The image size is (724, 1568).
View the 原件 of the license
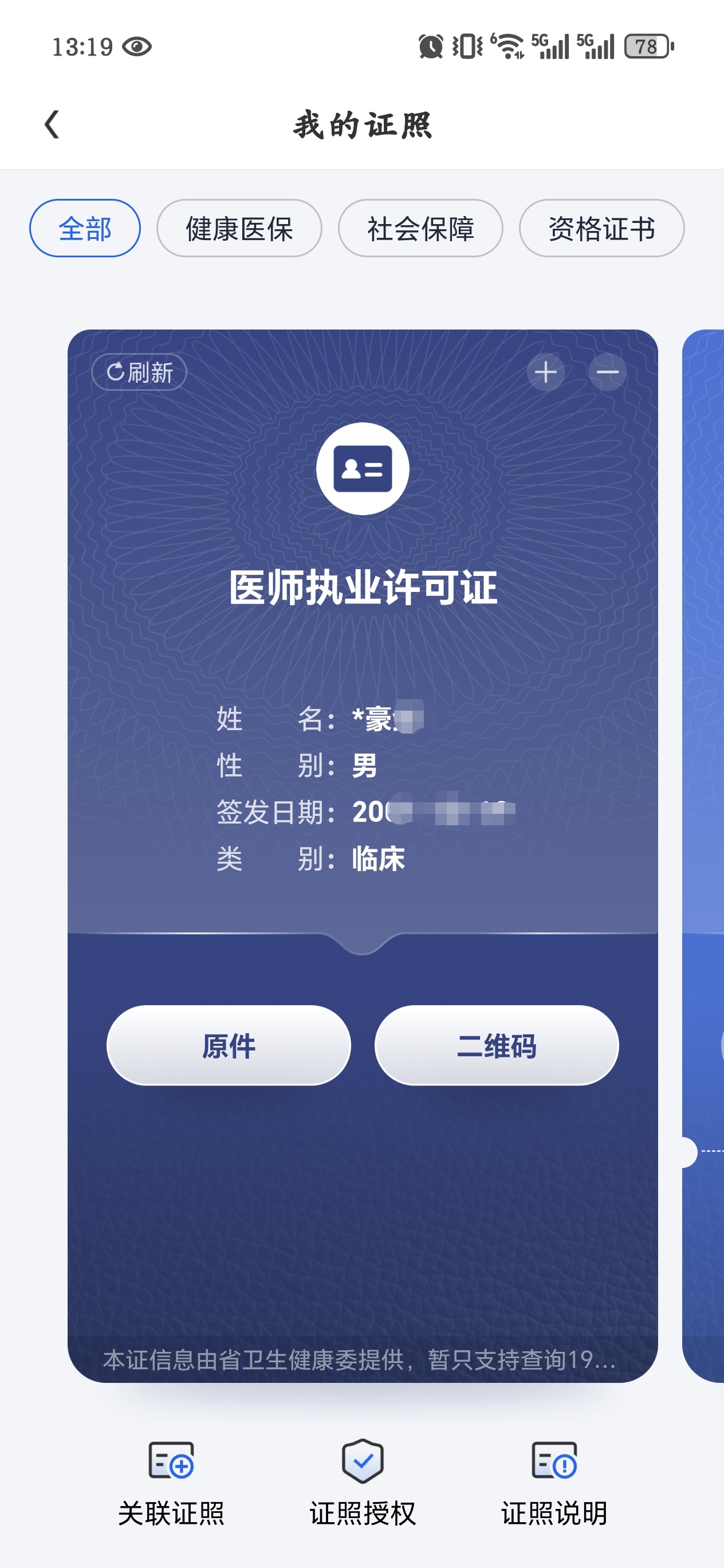click(x=229, y=1045)
